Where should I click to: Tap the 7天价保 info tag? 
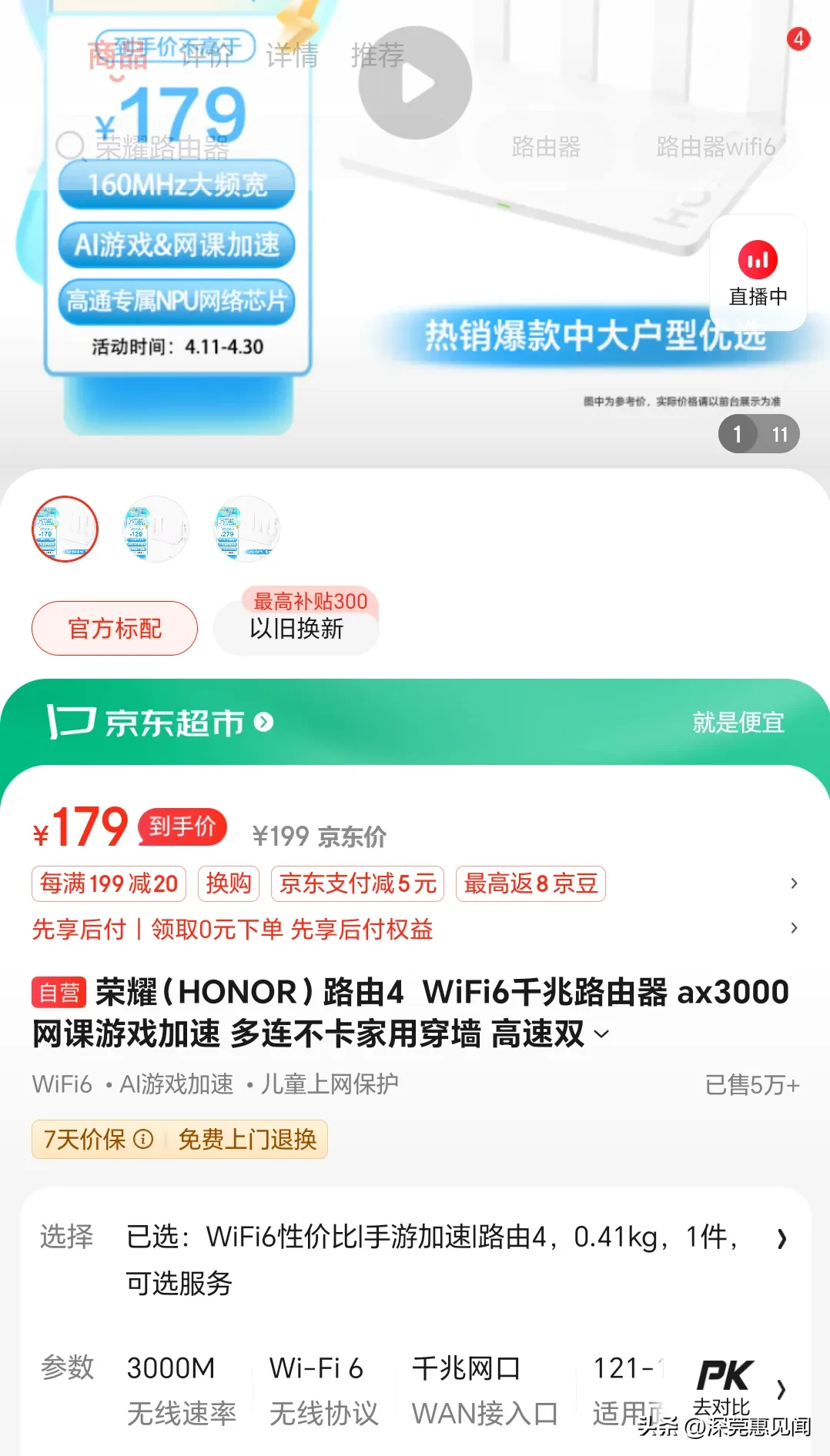(x=99, y=1139)
